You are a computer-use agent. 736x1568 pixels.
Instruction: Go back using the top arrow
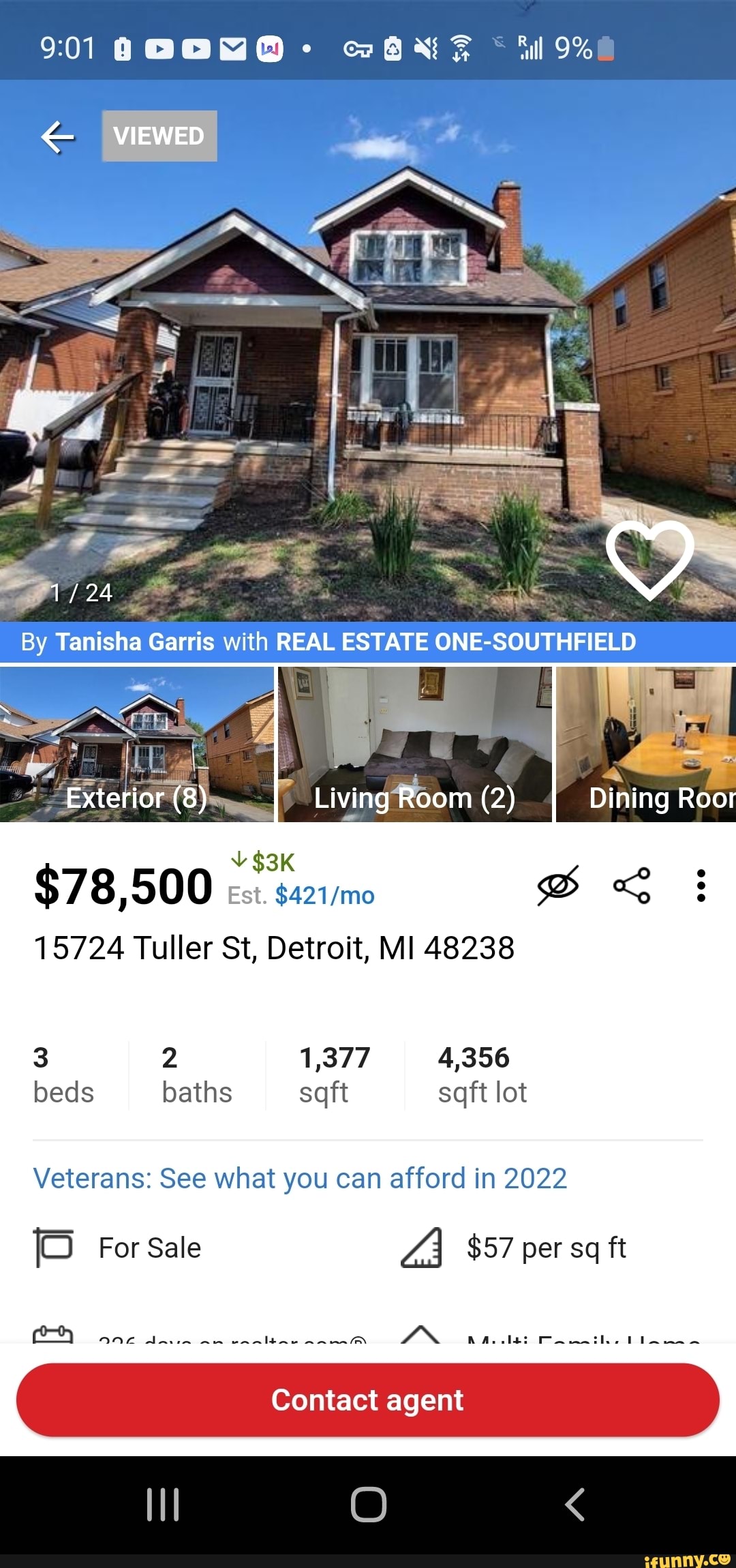[x=57, y=137]
